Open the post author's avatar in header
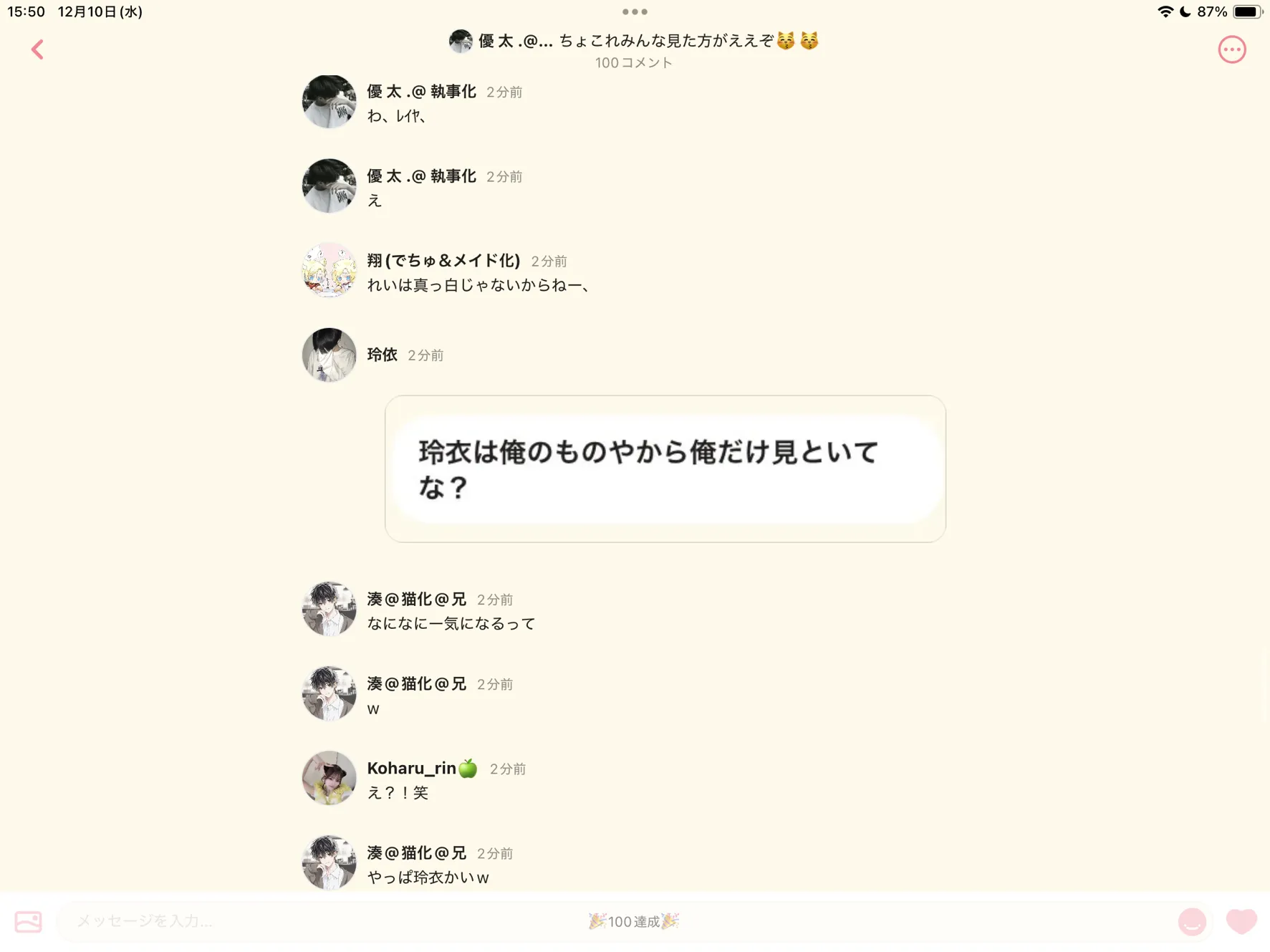Screen dimensions: 1270x952 [461, 41]
